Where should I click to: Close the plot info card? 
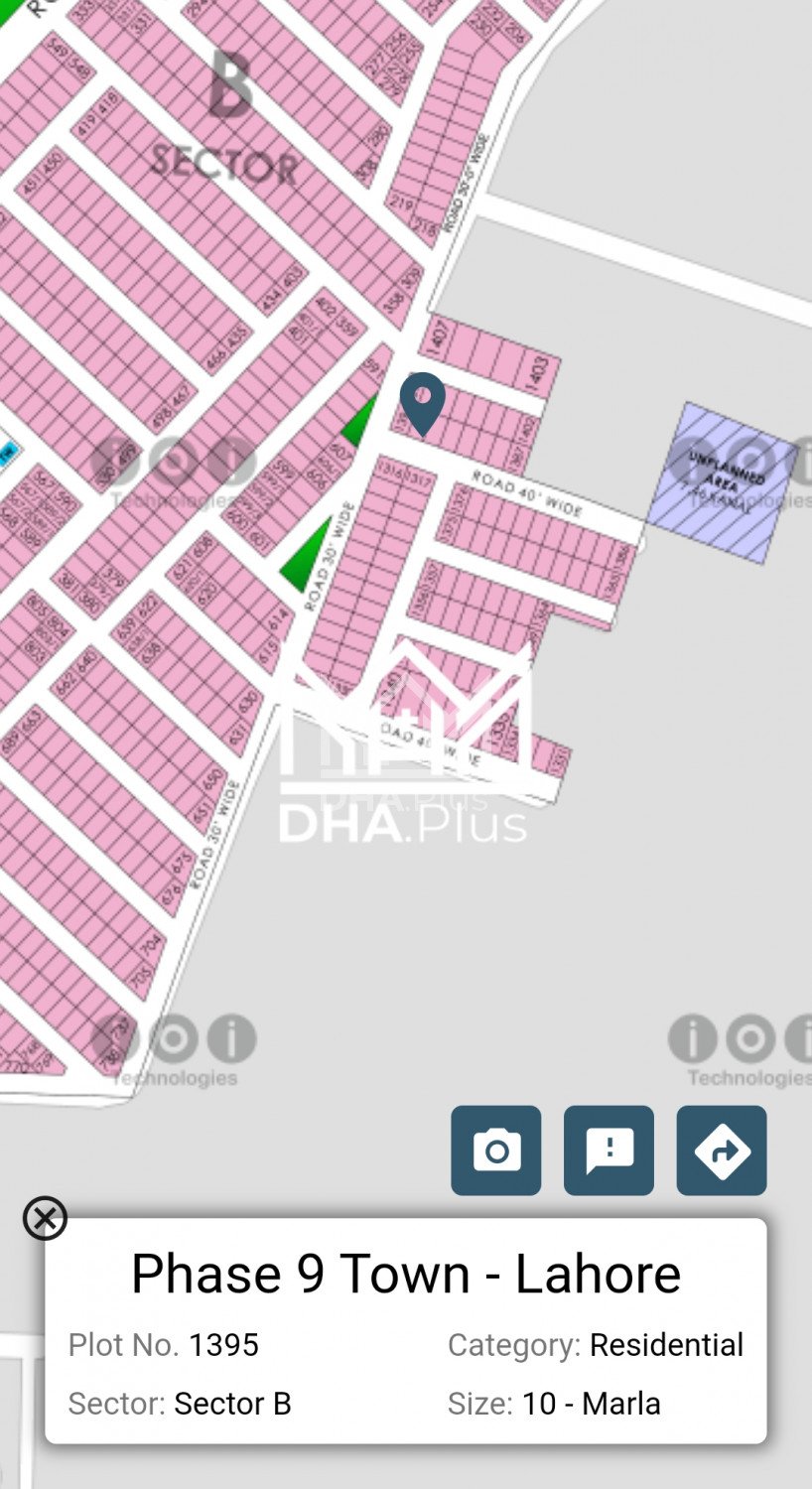point(45,1218)
